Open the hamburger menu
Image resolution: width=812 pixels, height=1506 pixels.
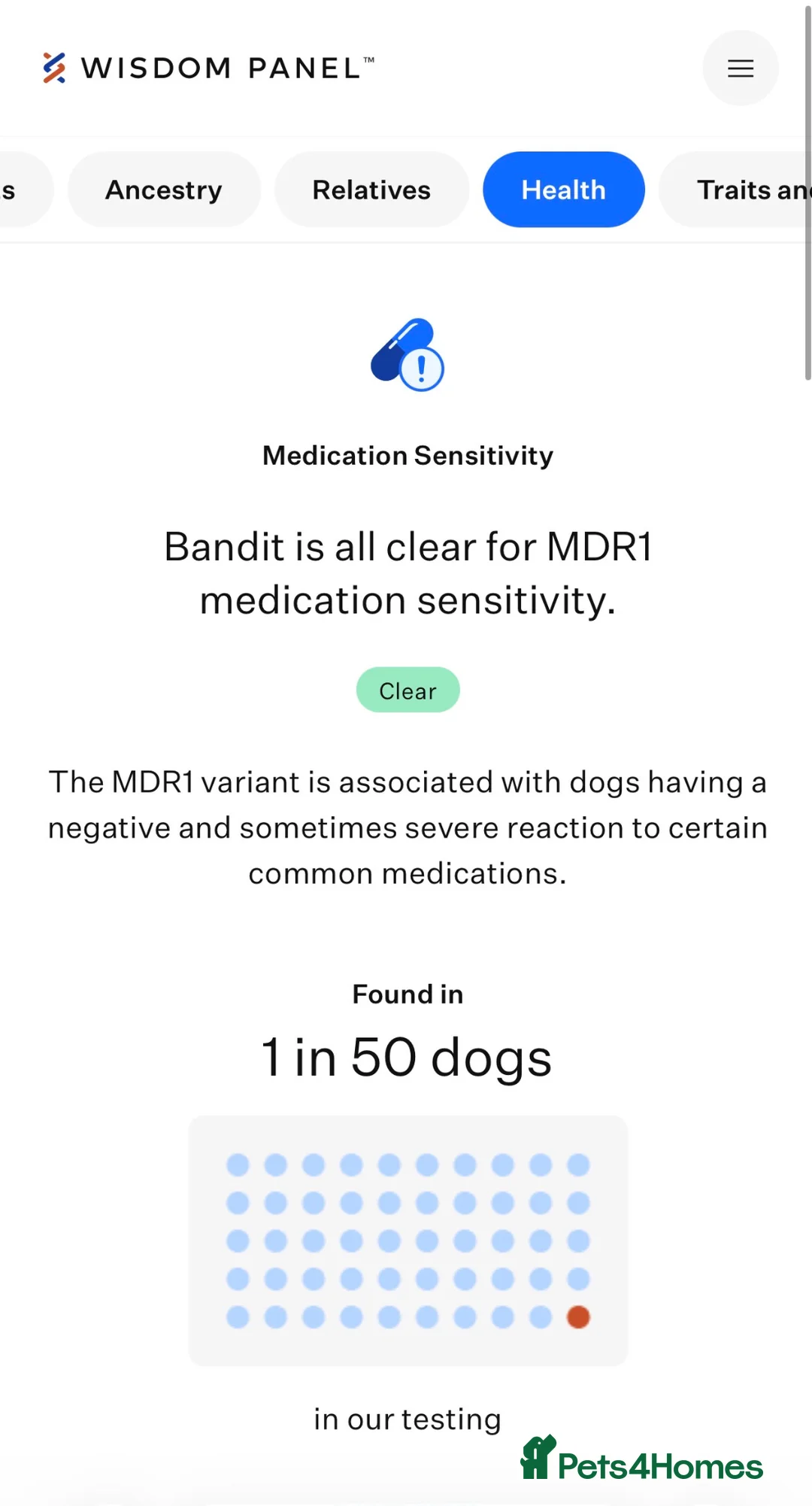(x=740, y=68)
